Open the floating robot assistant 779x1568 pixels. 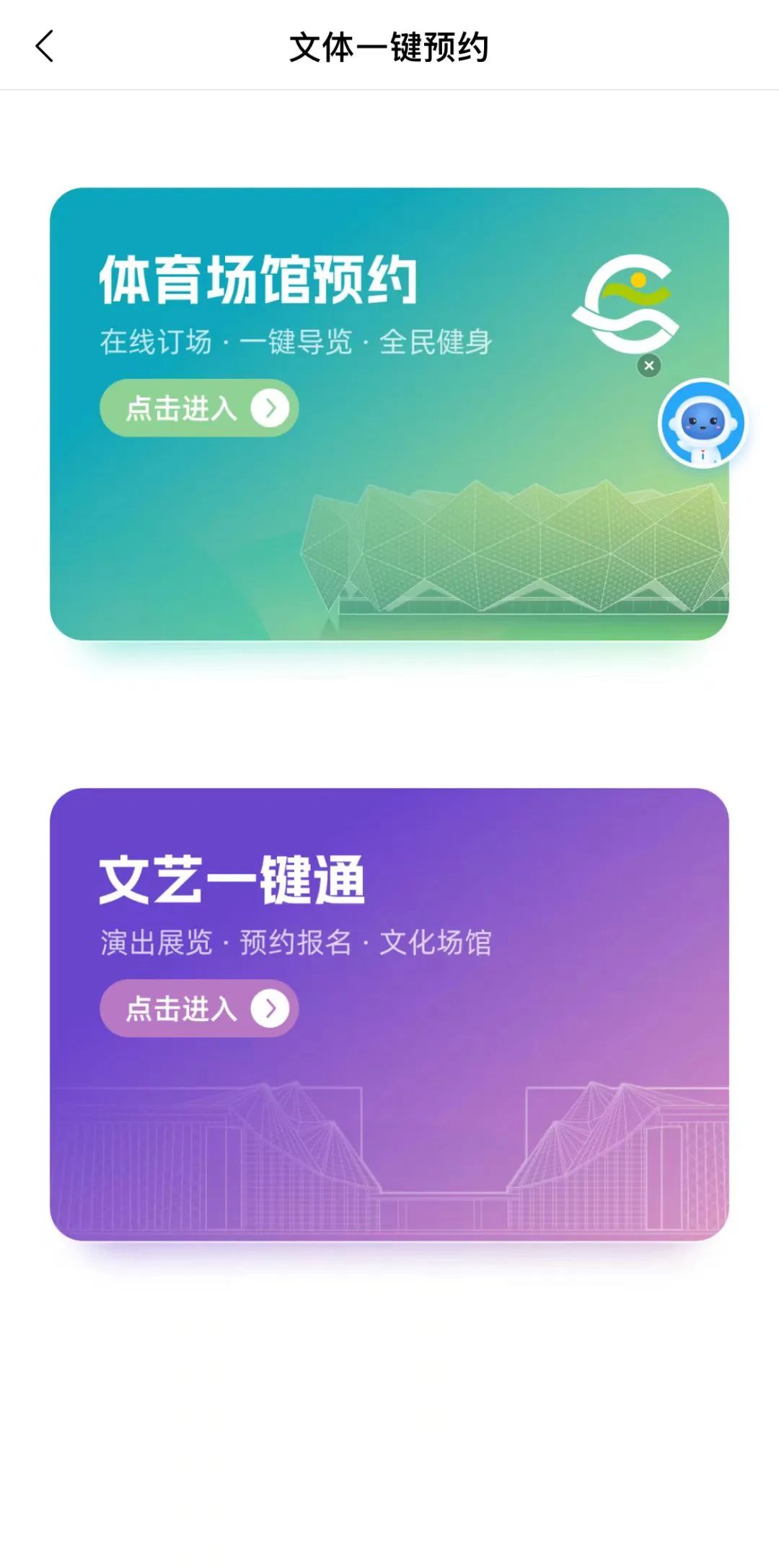pos(702,424)
